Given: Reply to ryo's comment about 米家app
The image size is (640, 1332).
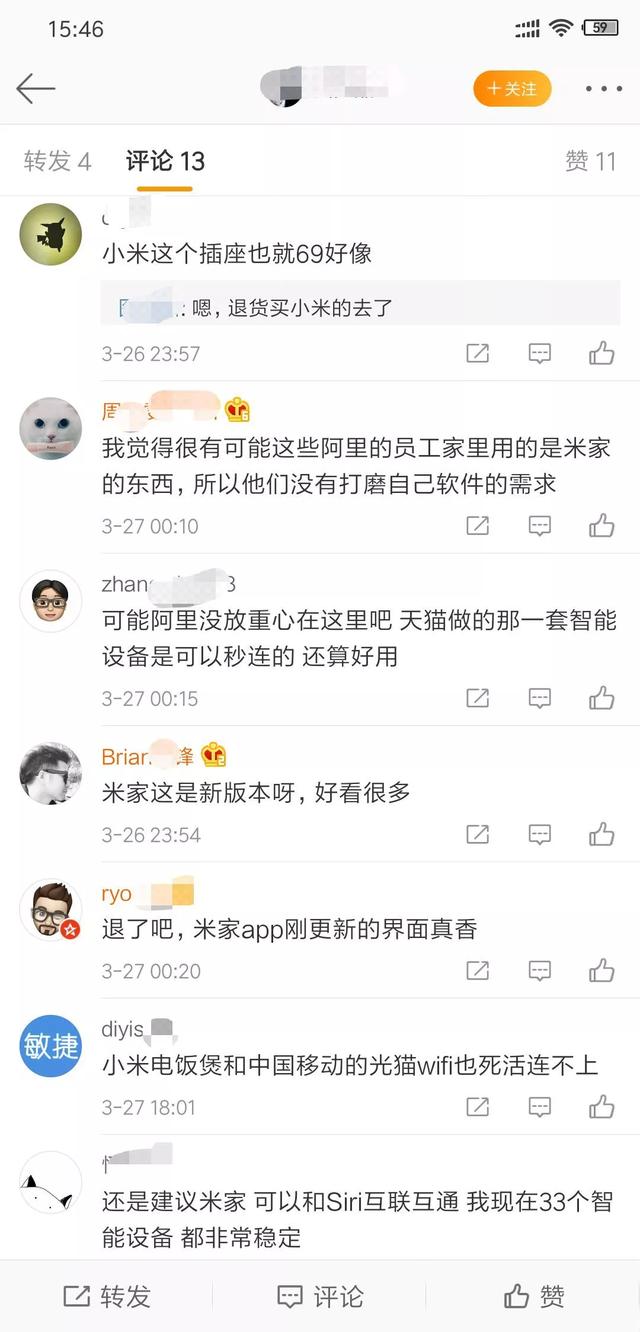Looking at the screenshot, I should [540, 970].
